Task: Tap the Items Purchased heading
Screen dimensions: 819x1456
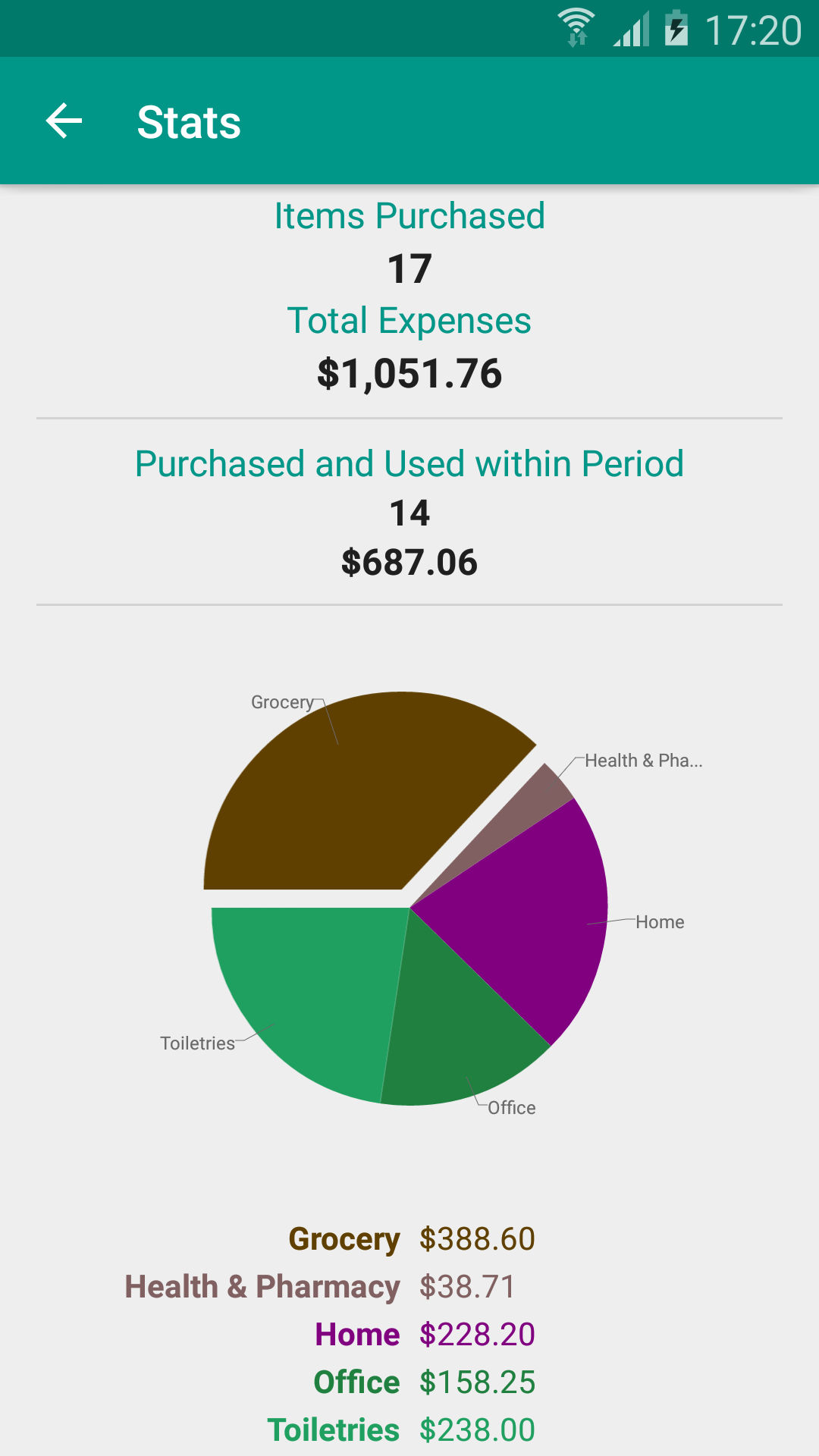Action: coord(409,215)
